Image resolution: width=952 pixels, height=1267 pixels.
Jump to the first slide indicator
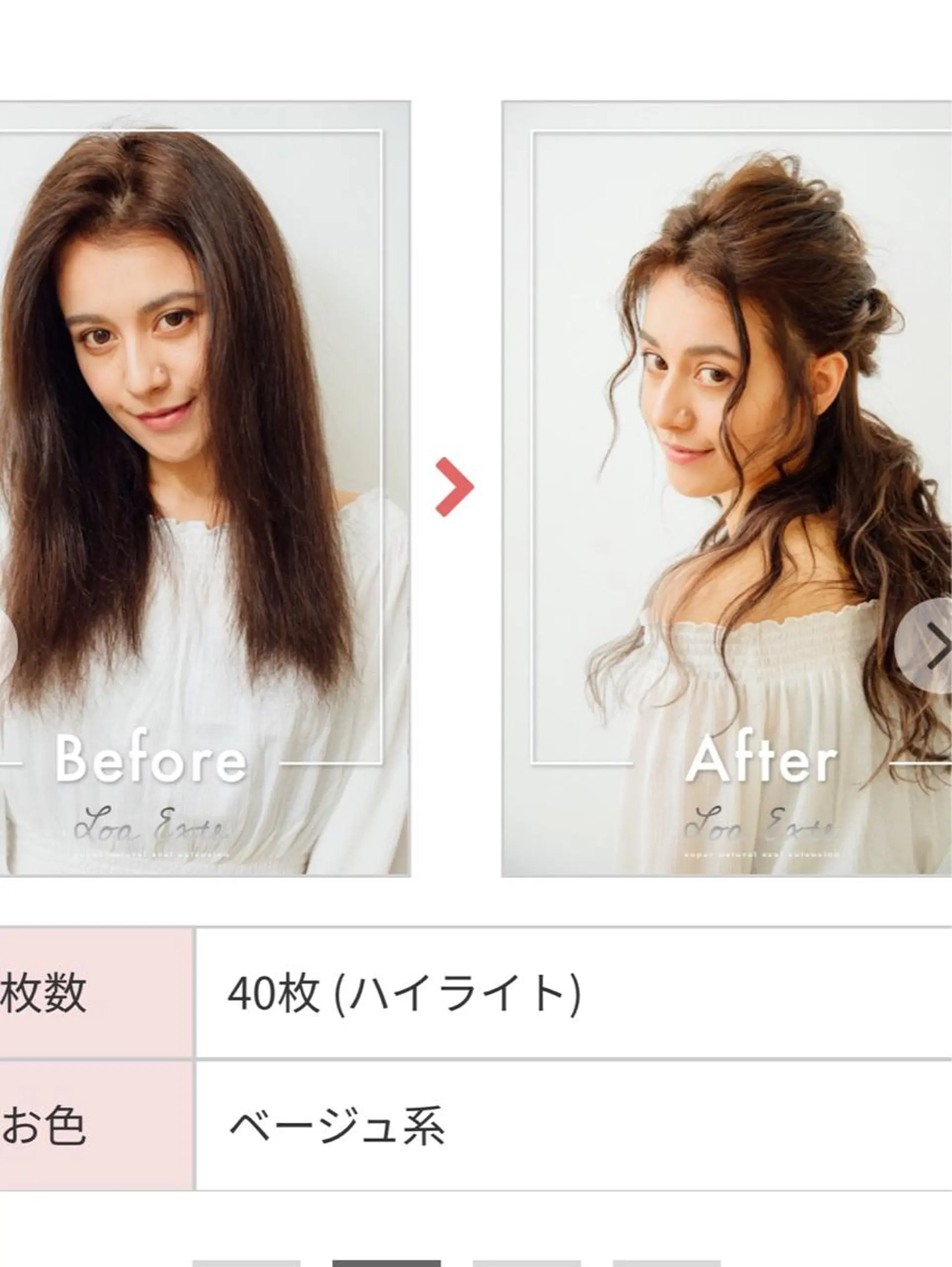point(246,1262)
